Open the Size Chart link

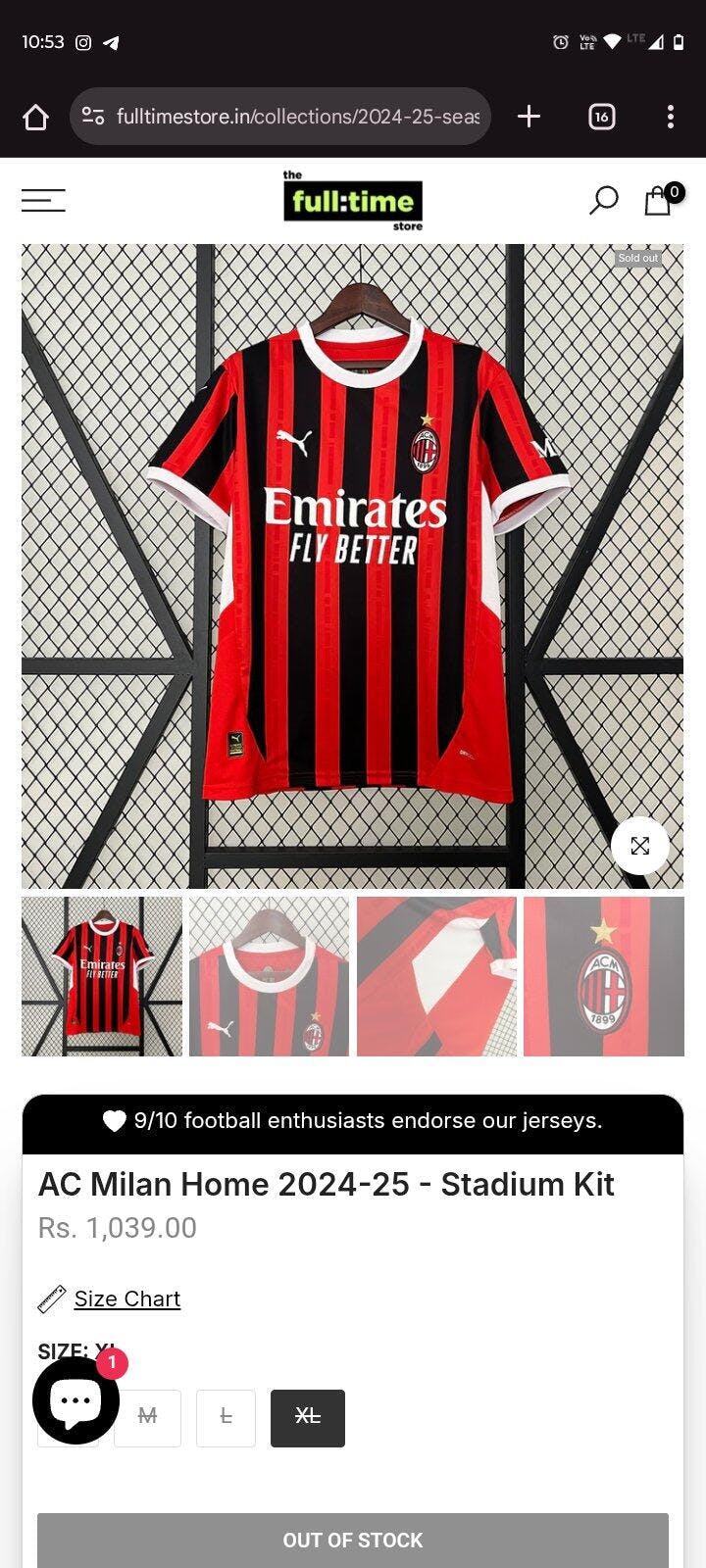[127, 1298]
